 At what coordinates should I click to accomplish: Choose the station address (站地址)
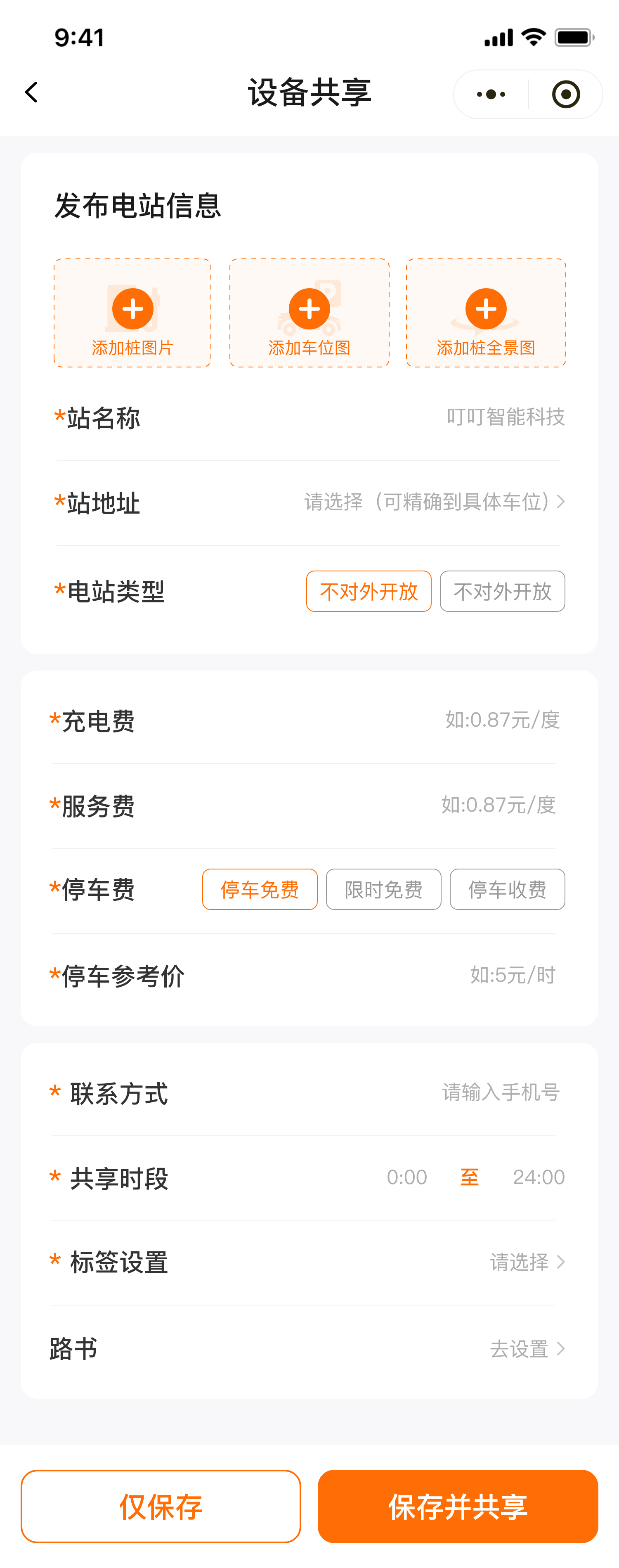point(434,502)
